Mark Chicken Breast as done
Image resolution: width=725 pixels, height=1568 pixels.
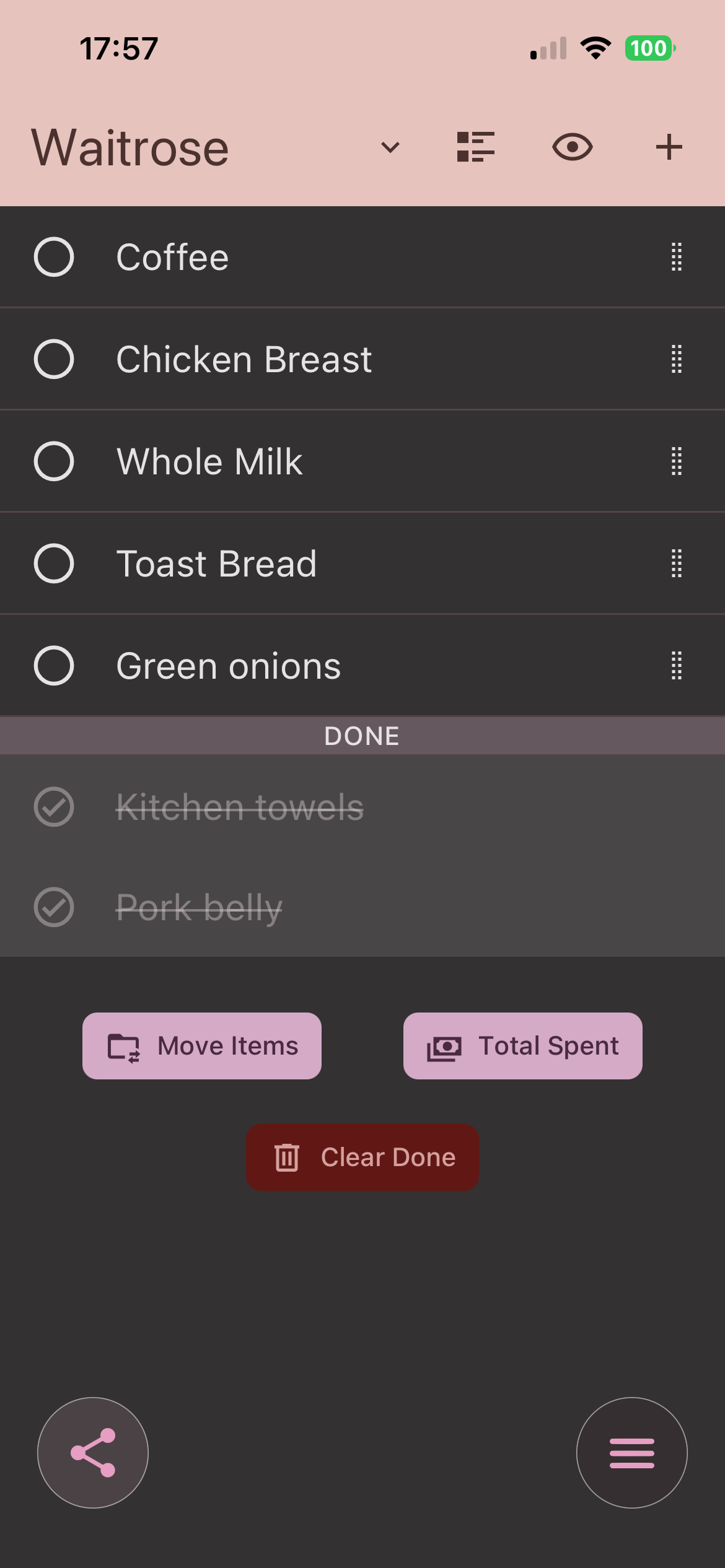coord(54,359)
